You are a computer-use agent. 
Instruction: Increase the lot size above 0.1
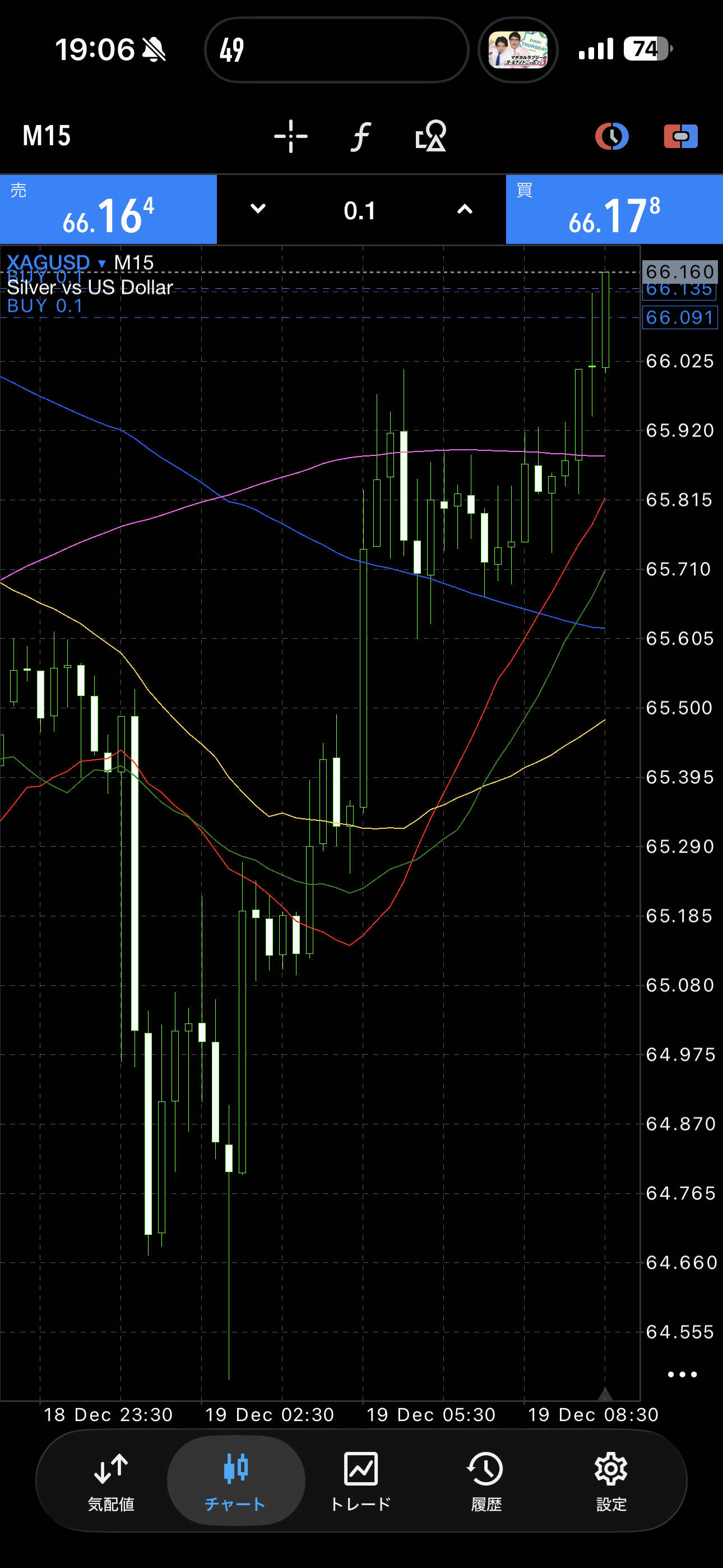(x=465, y=209)
